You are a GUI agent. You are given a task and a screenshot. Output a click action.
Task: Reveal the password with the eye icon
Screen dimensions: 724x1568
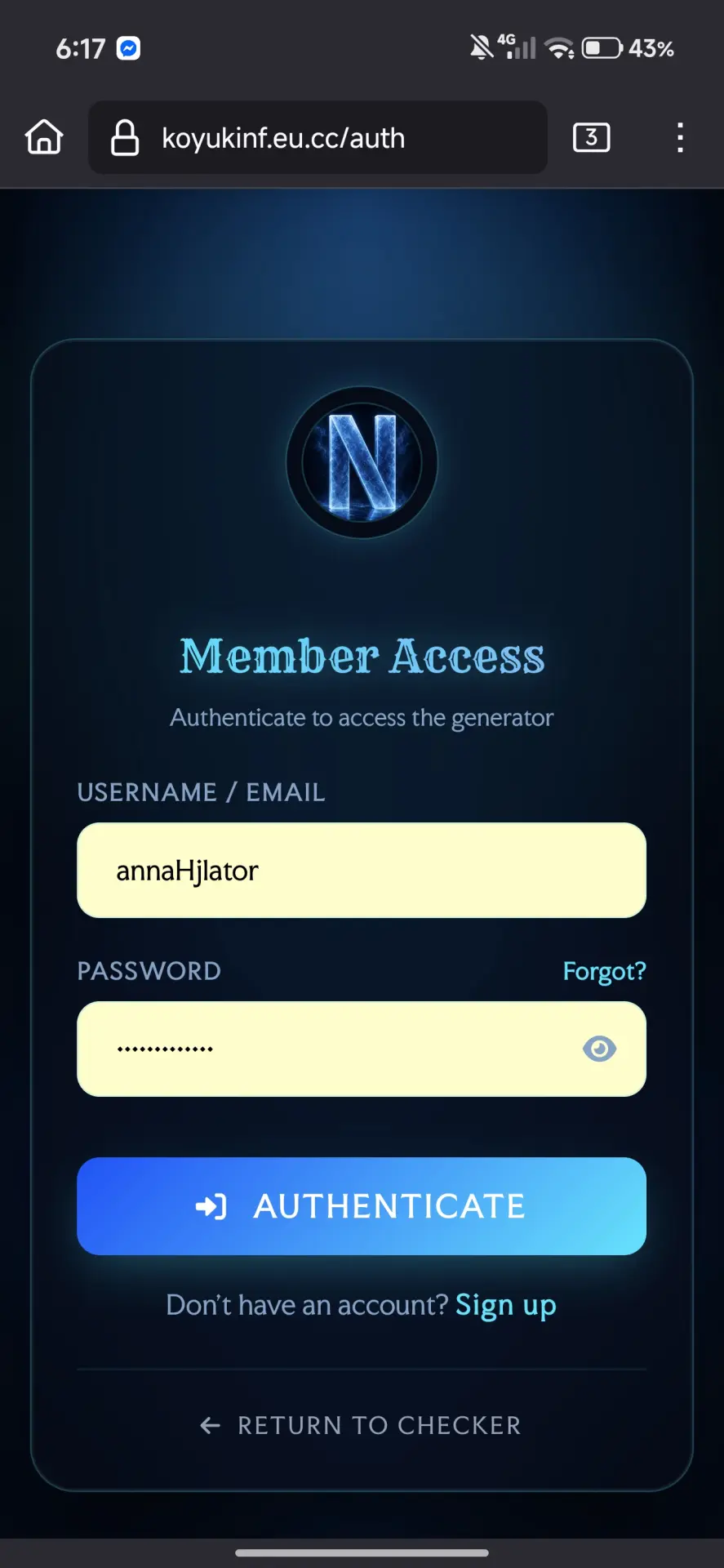[599, 1049]
